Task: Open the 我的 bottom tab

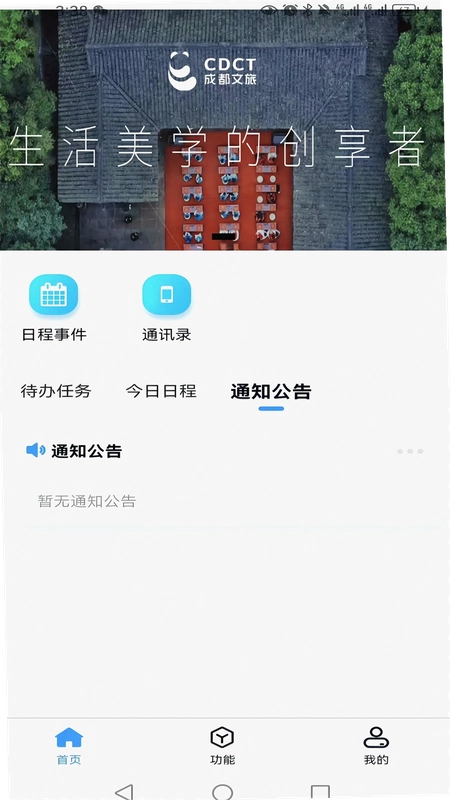Action: pyautogui.click(x=376, y=746)
